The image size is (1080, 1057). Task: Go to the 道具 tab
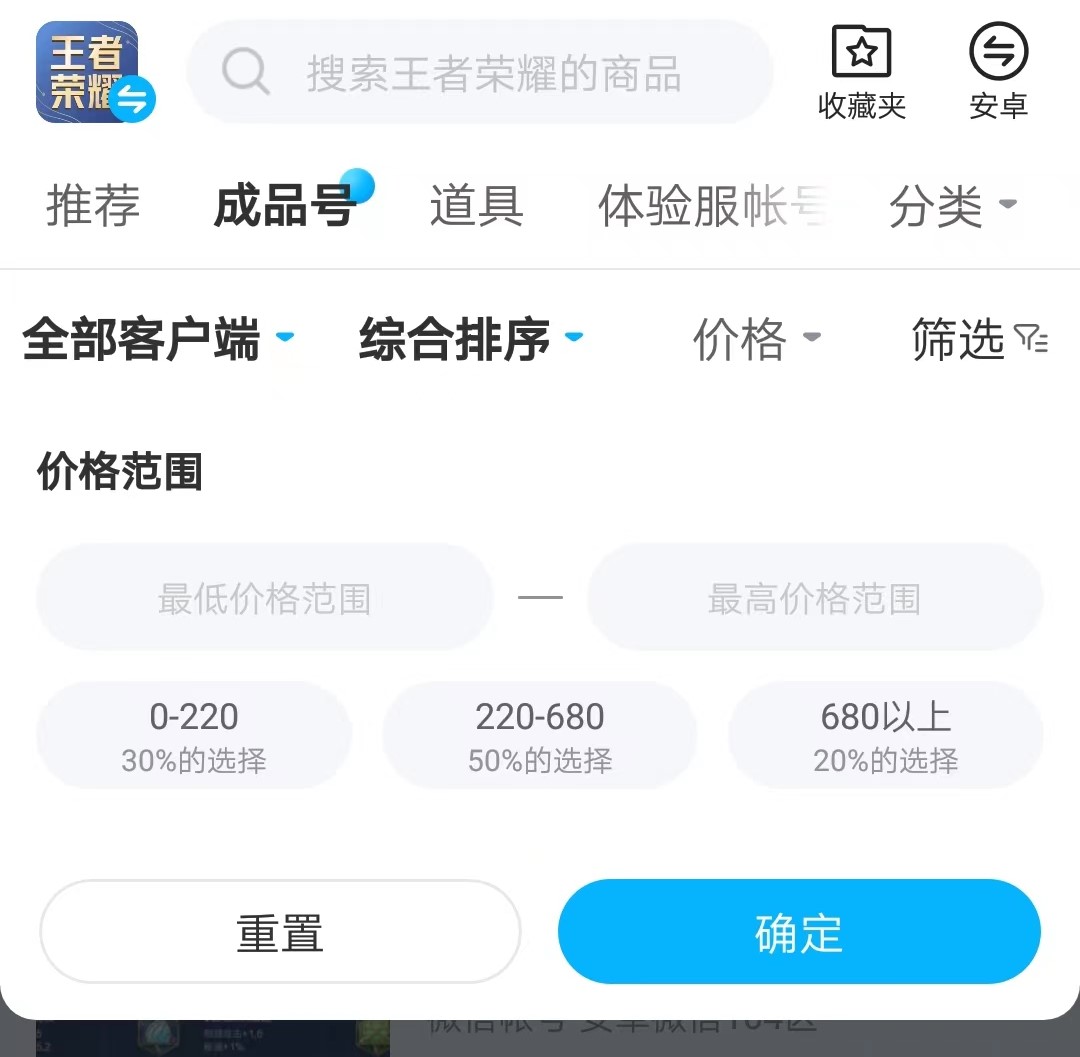pos(476,206)
